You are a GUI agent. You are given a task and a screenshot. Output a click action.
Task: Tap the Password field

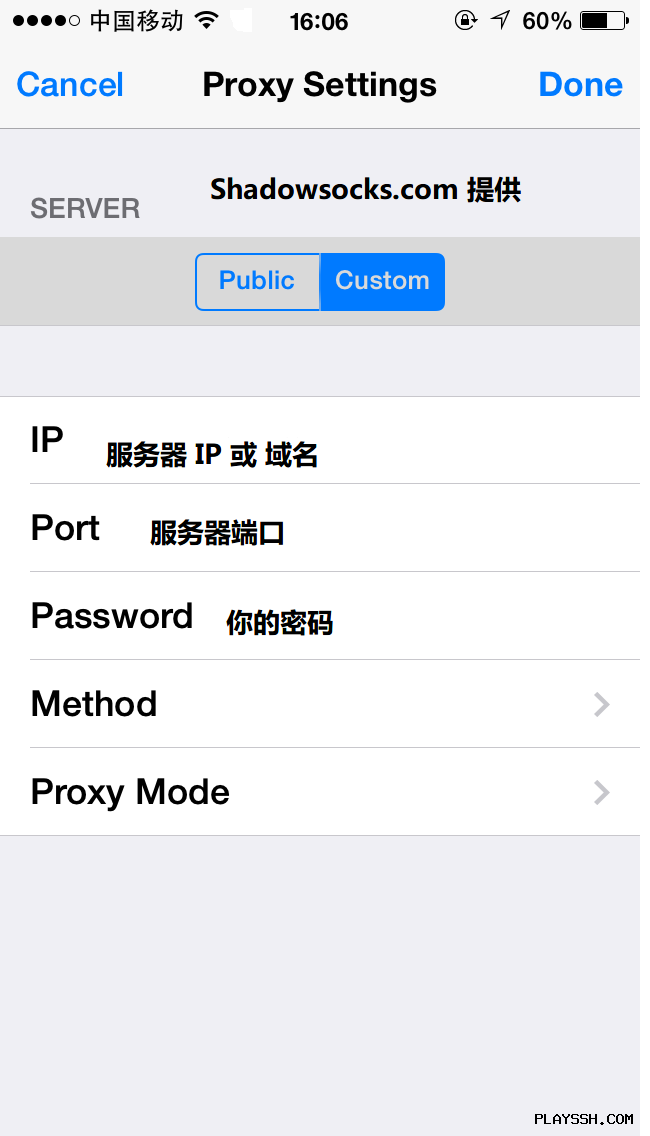320,616
